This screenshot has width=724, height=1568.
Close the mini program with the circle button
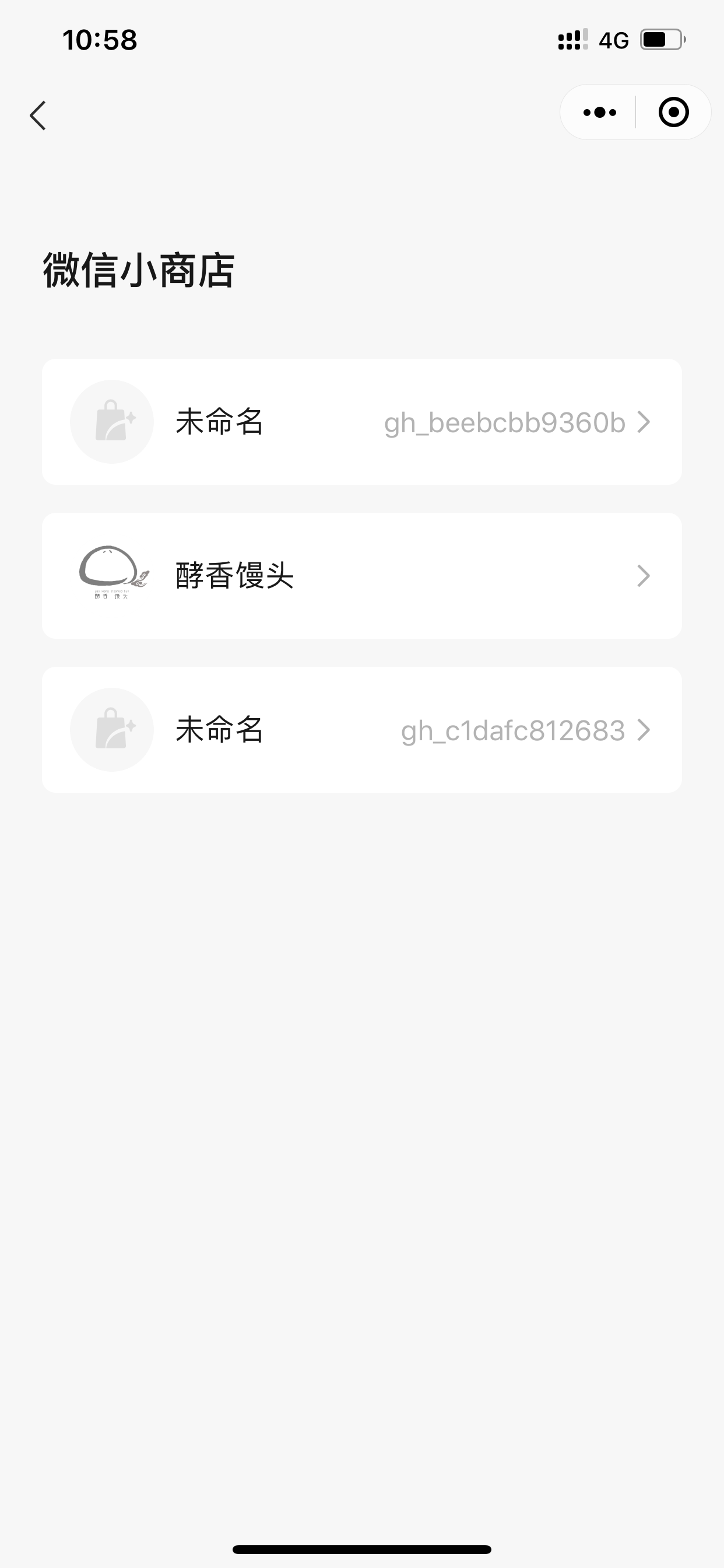coord(673,113)
